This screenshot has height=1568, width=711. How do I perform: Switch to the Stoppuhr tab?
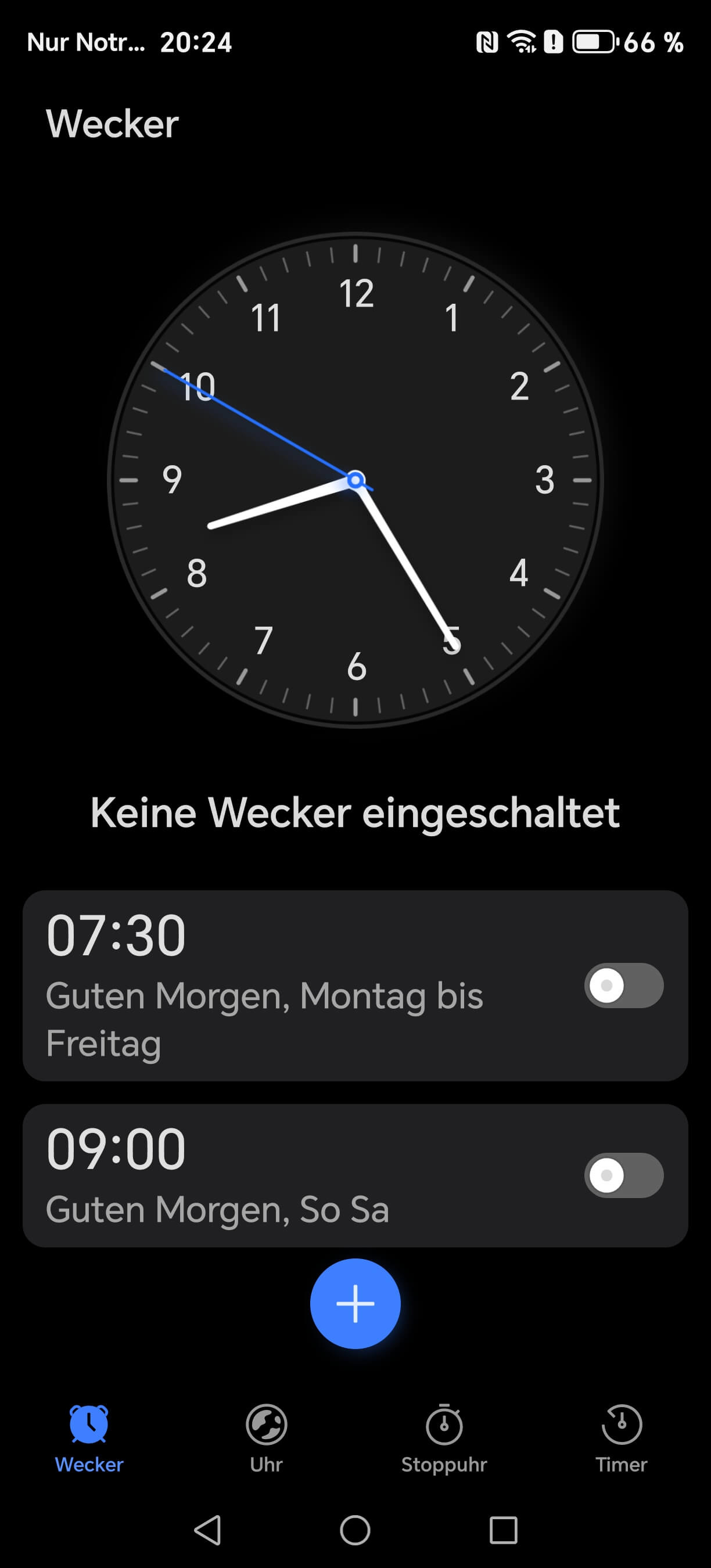coord(444,1438)
